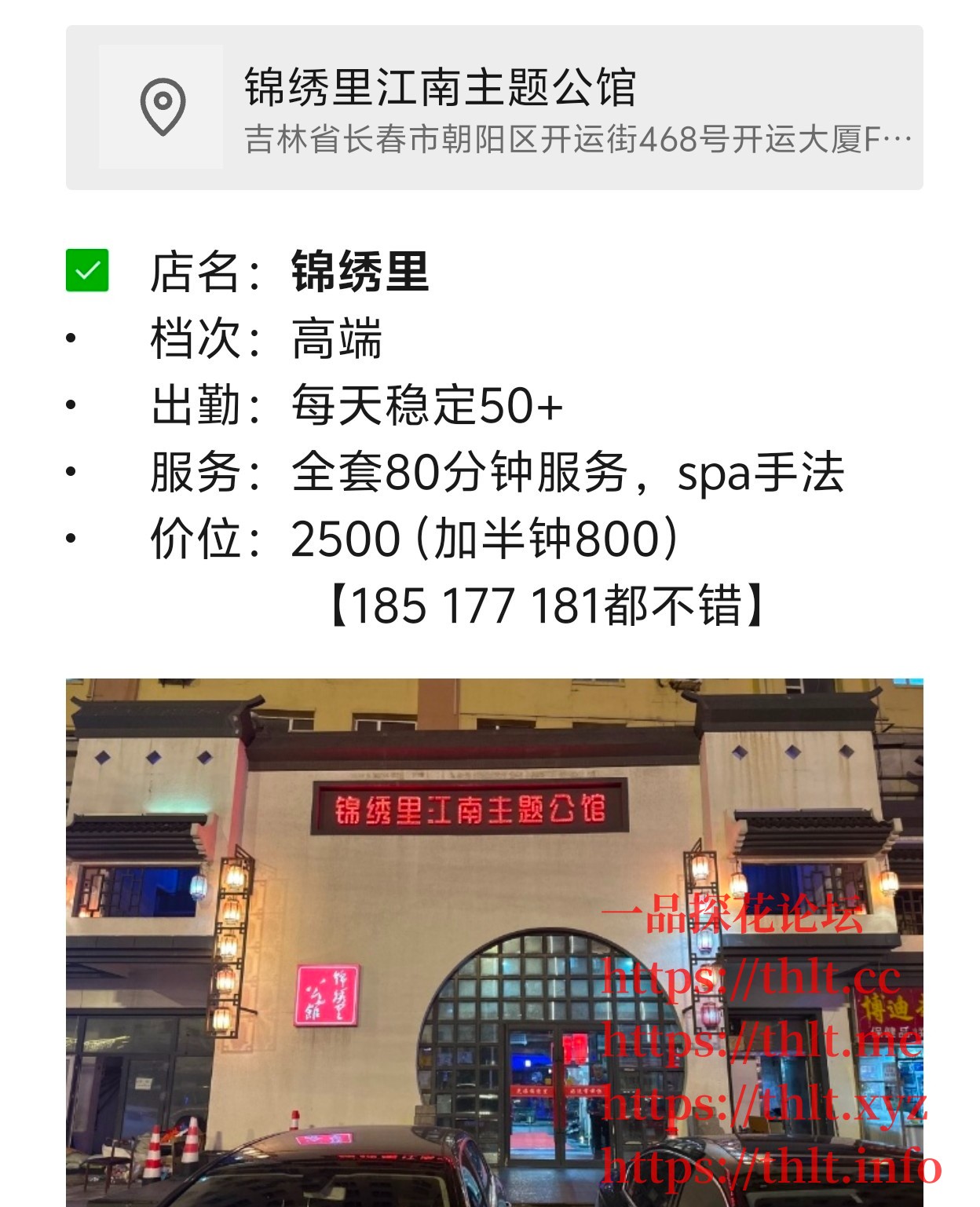Click the green checkmark beside 店名
Screen dimensions: 980x1207
click(x=89, y=270)
